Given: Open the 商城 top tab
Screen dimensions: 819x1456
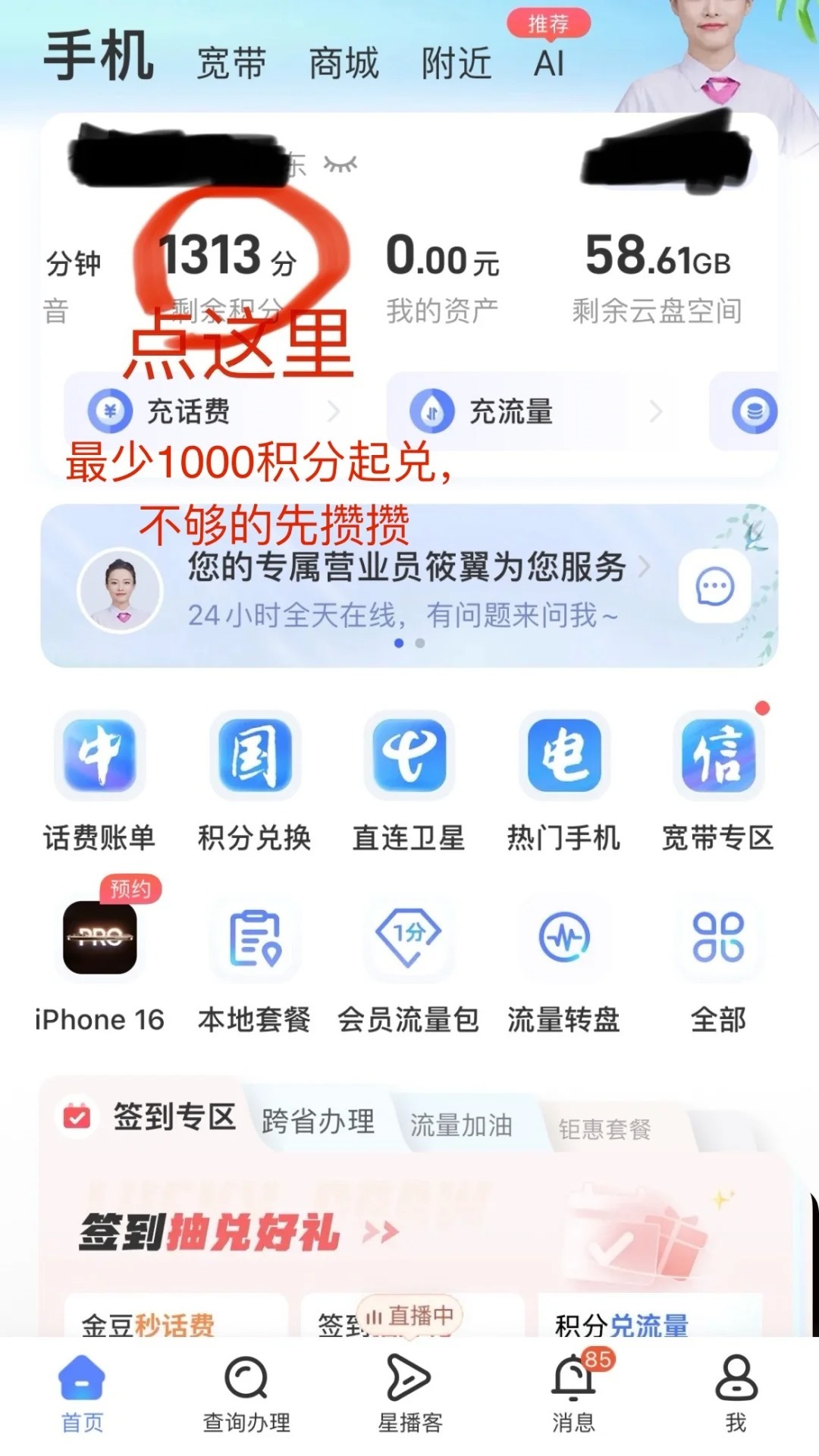Looking at the screenshot, I should pos(344,63).
